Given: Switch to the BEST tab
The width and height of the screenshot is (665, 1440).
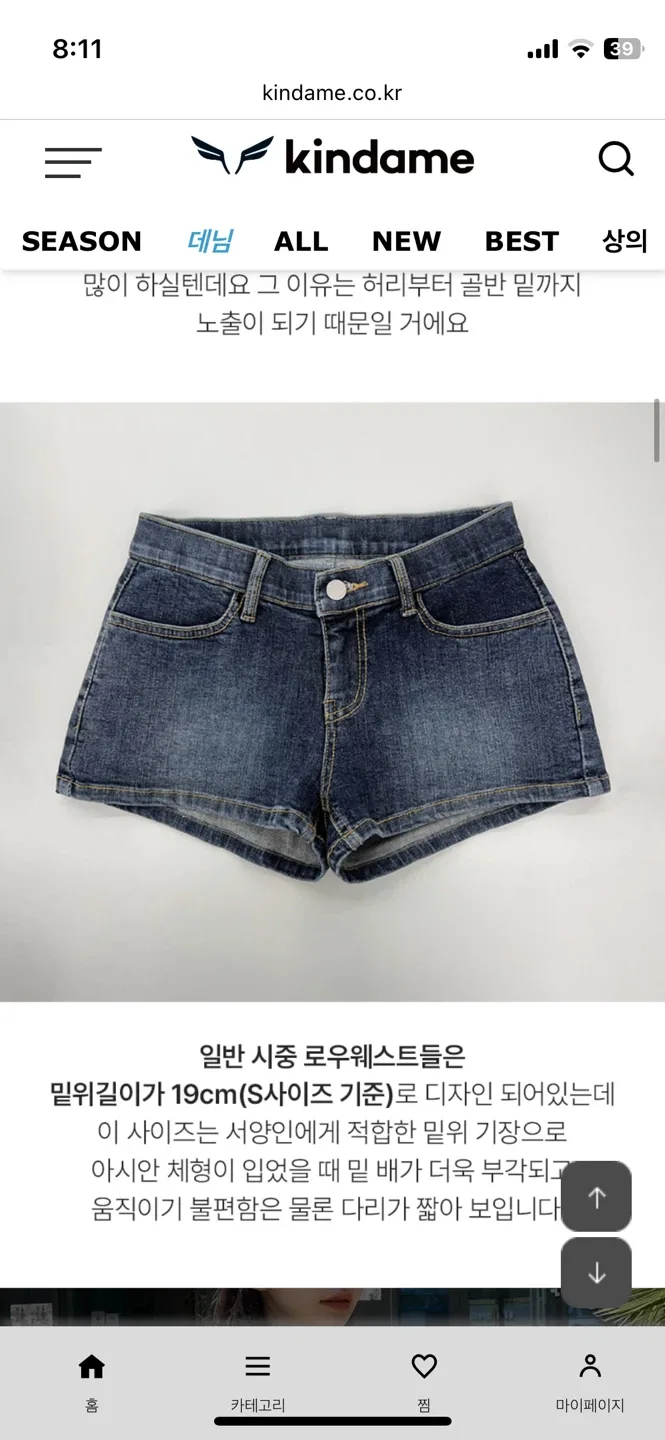Looking at the screenshot, I should (521, 241).
